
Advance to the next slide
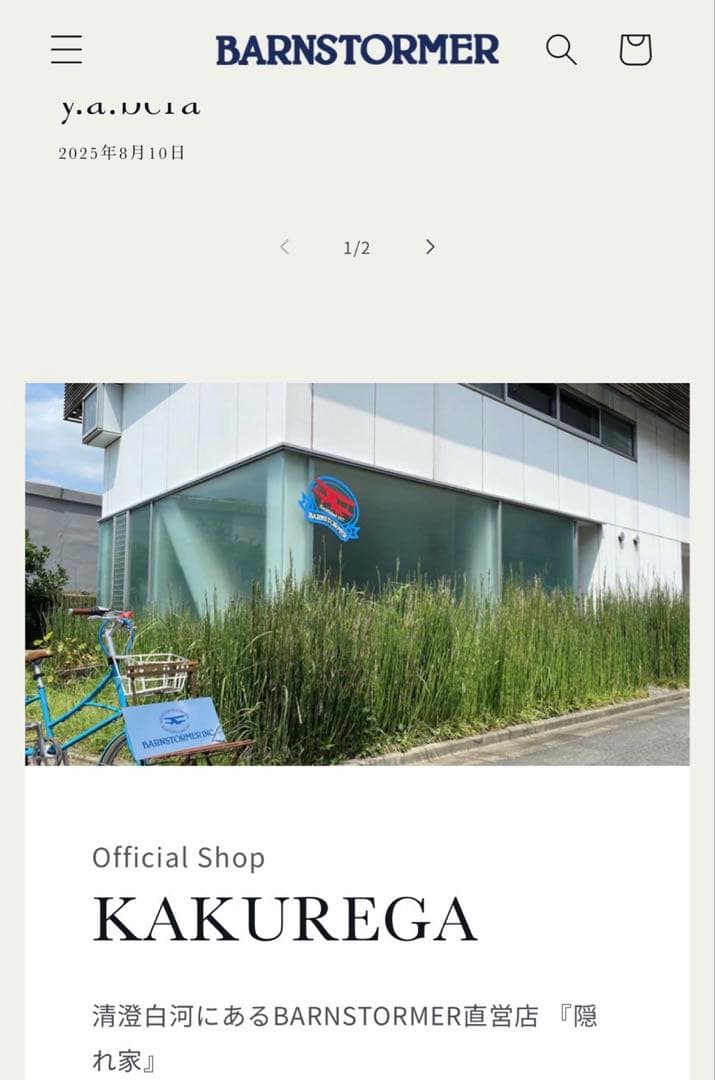tap(430, 247)
